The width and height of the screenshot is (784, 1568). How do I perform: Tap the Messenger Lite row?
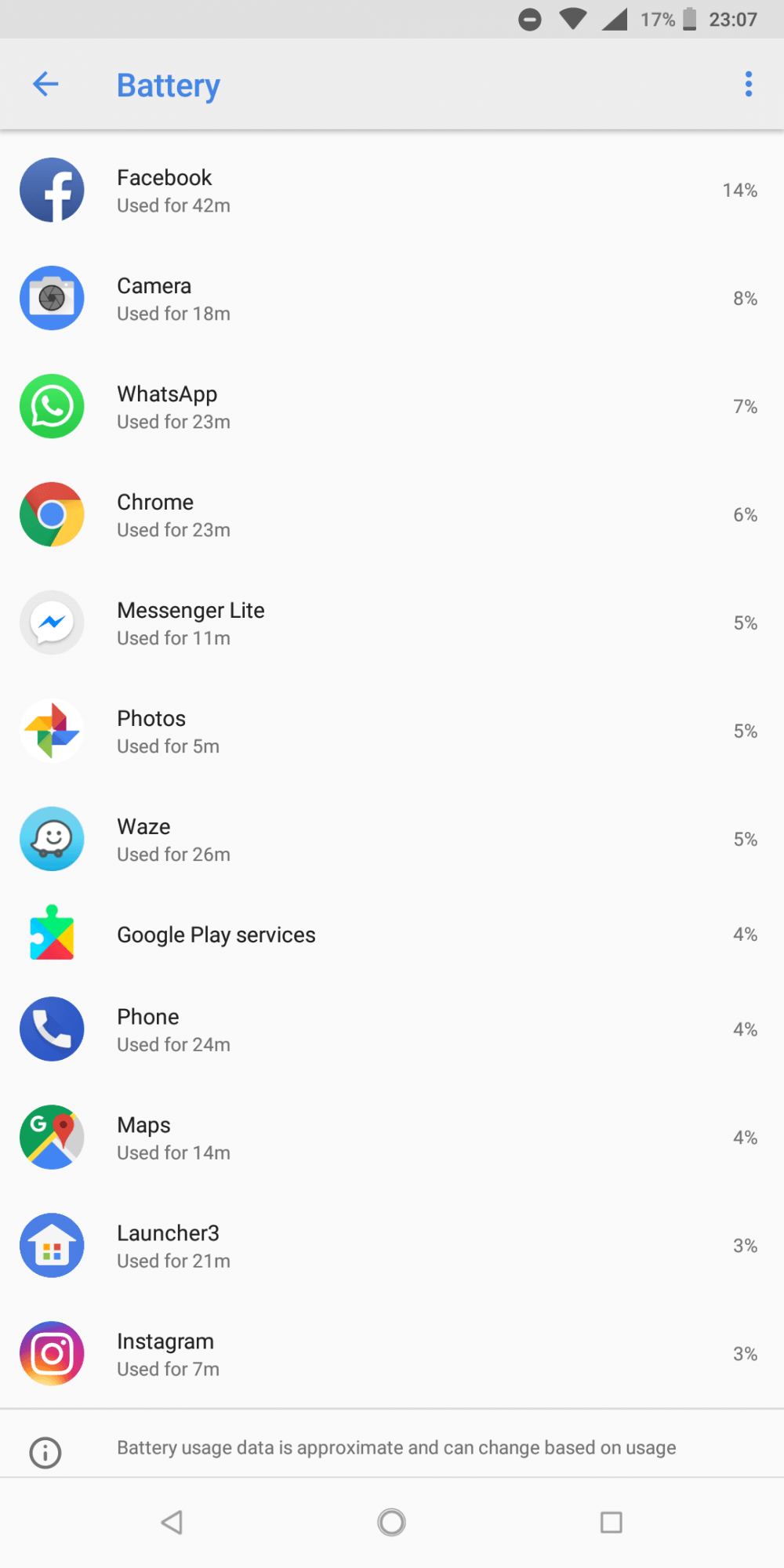(x=392, y=623)
